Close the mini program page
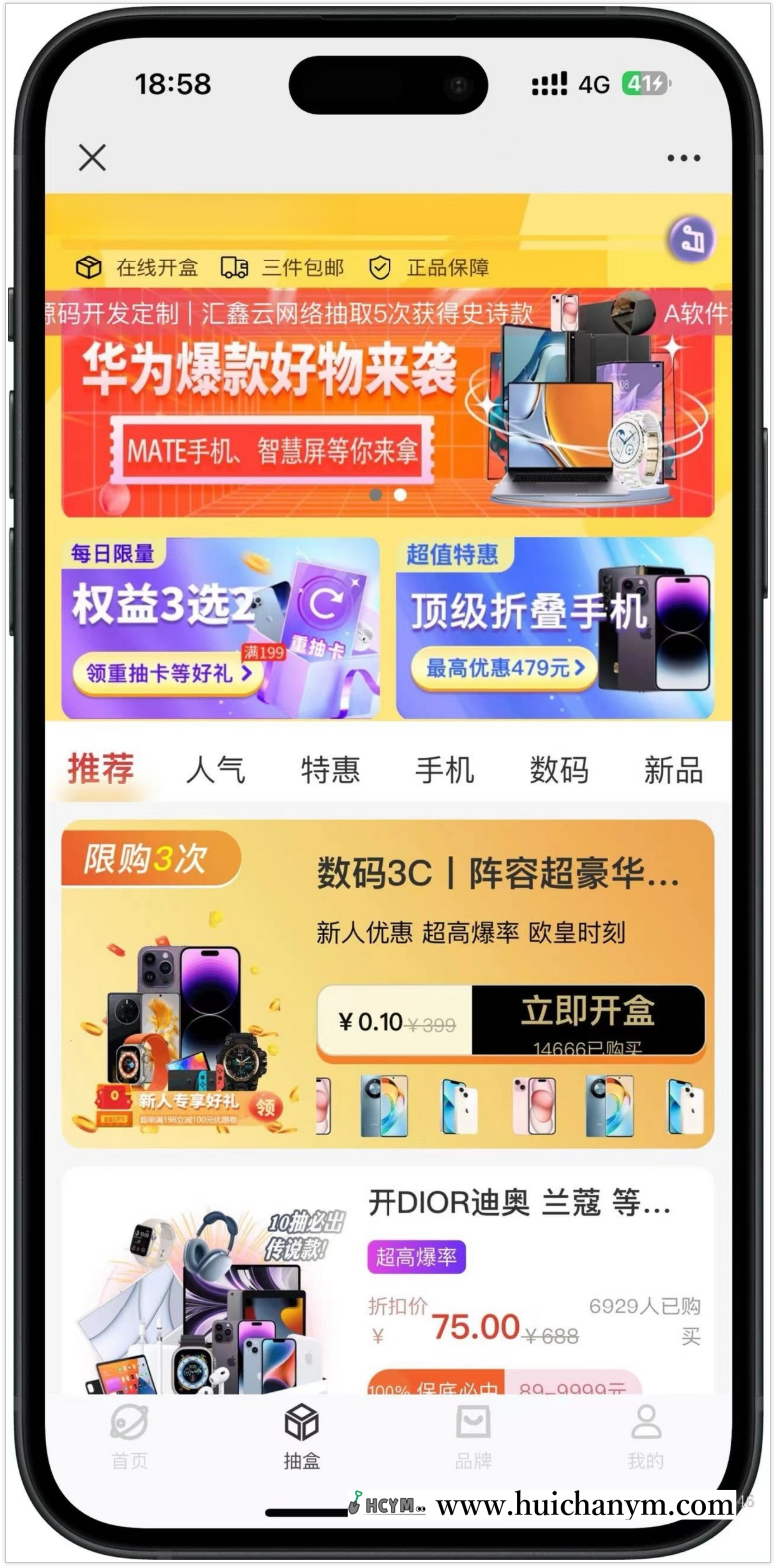This screenshot has width=778, height=1568. (92, 157)
